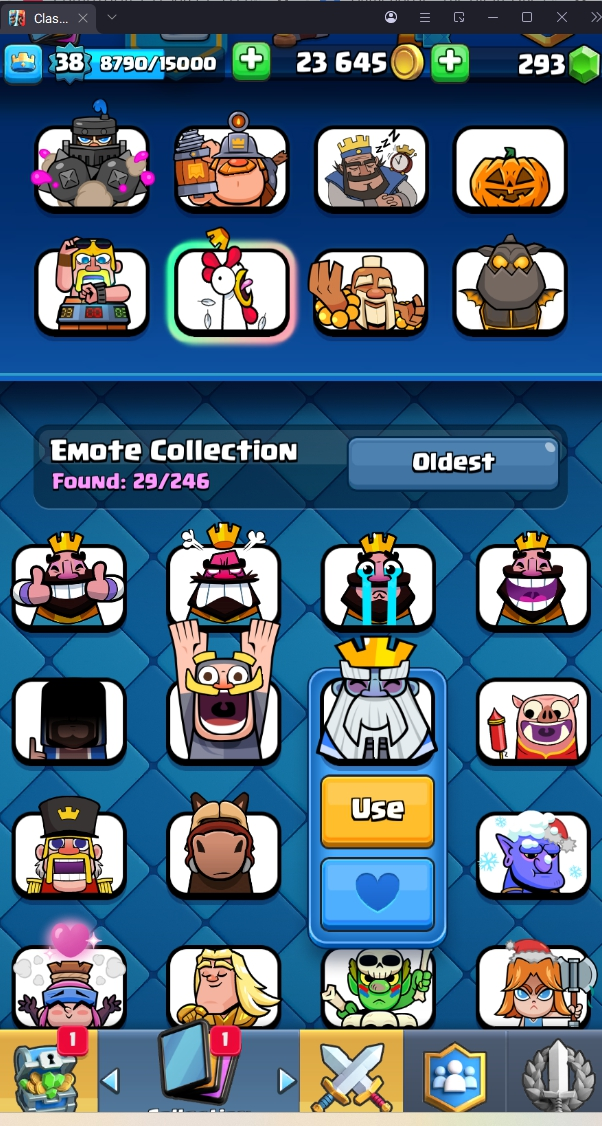Go to the previous collection page with the left arrow
602x1126 pixels.
111,1080
